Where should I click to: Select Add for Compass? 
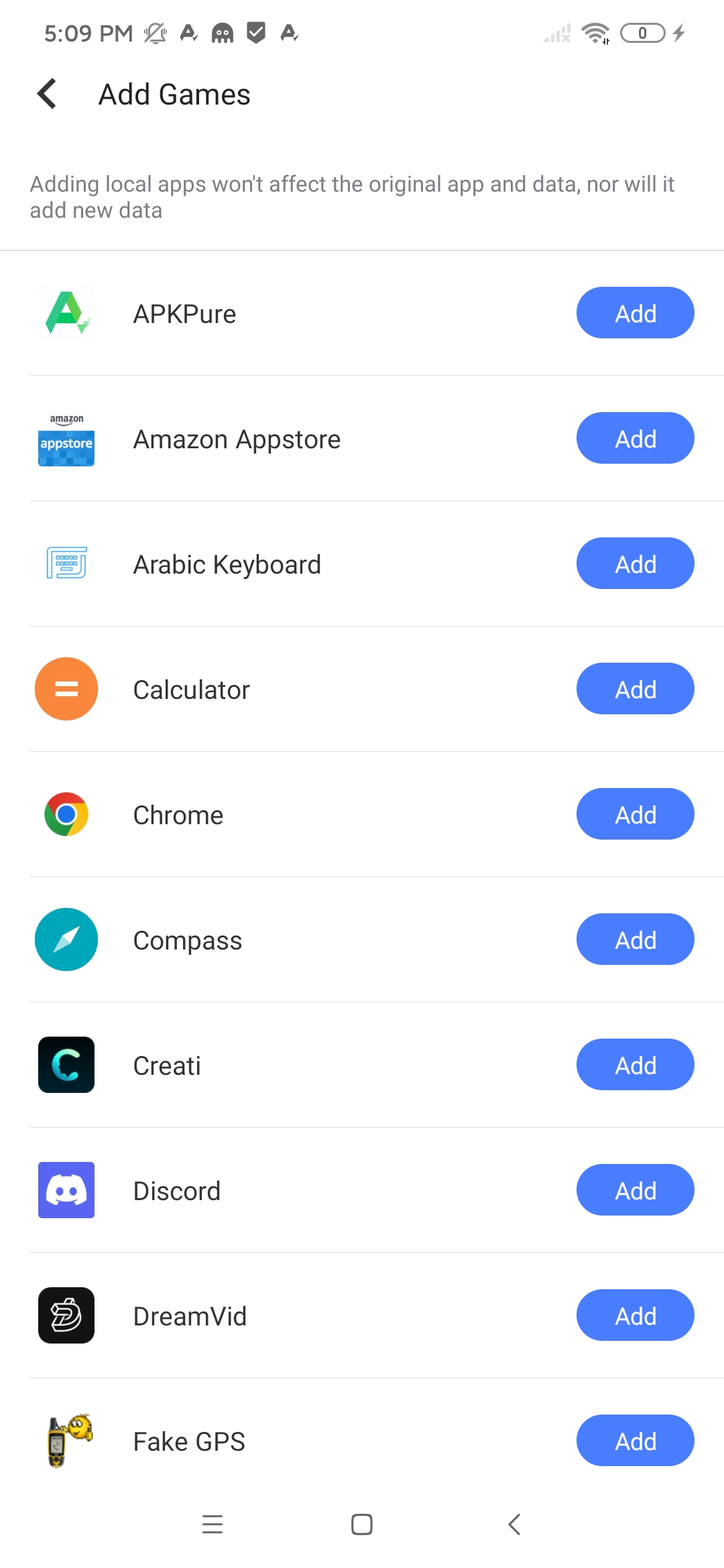pyautogui.click(x=635, y=939)
